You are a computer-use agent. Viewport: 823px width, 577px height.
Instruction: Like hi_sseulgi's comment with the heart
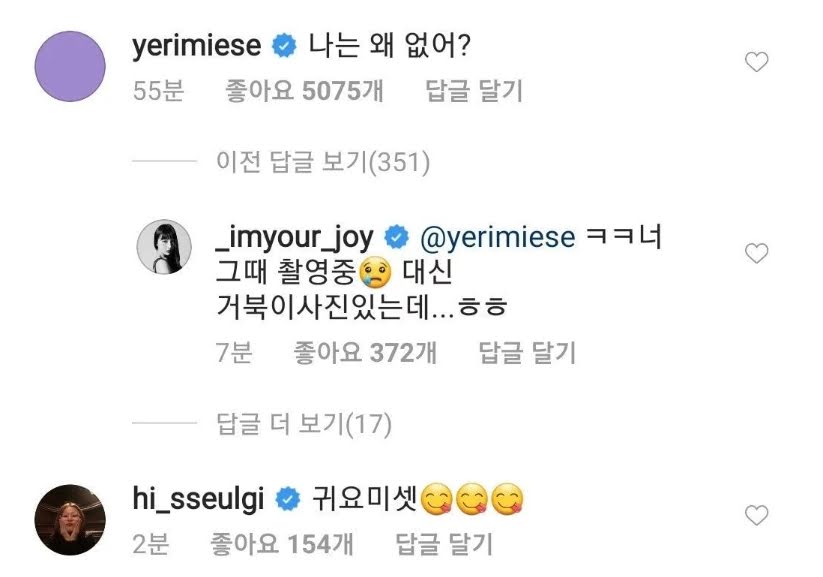click(756, 515)
